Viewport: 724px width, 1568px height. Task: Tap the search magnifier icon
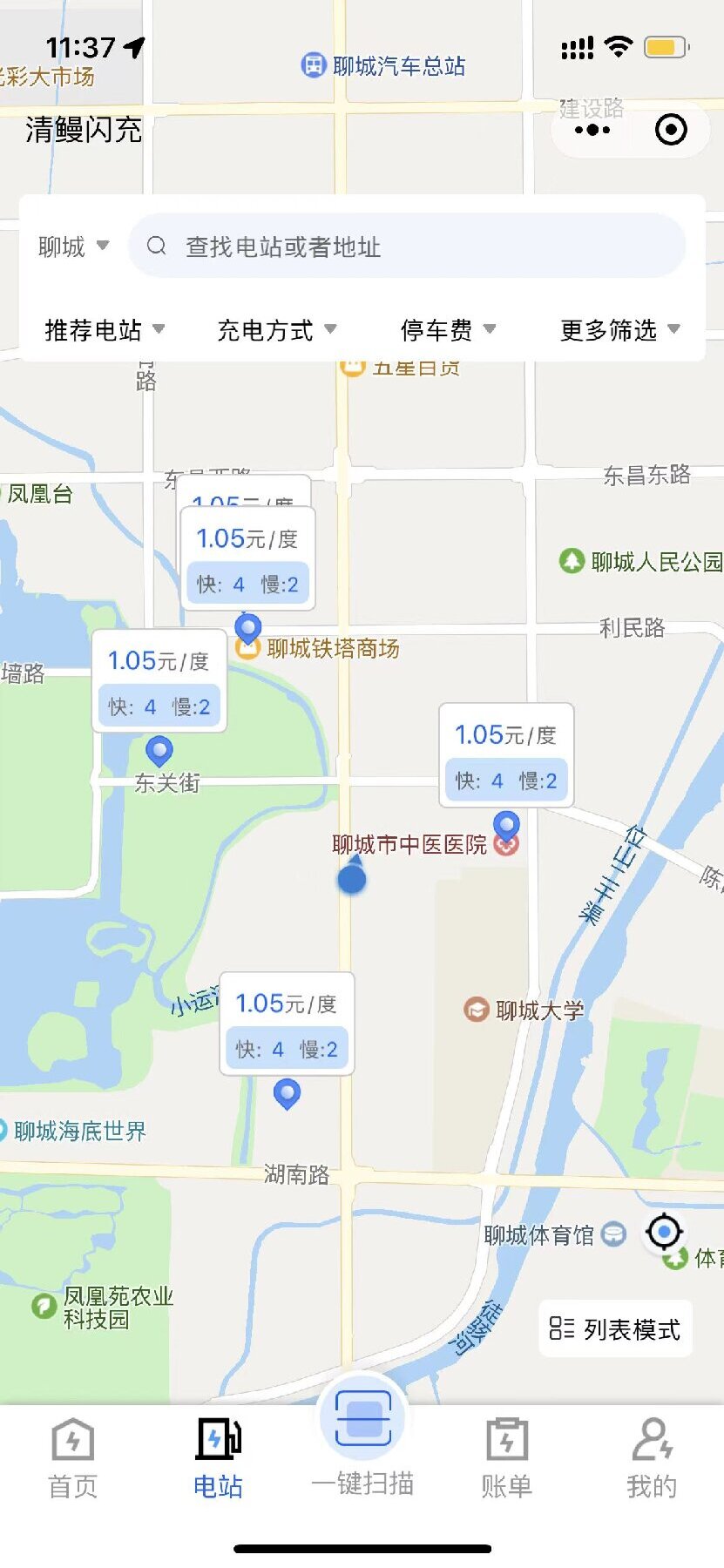tap(157, 246)
